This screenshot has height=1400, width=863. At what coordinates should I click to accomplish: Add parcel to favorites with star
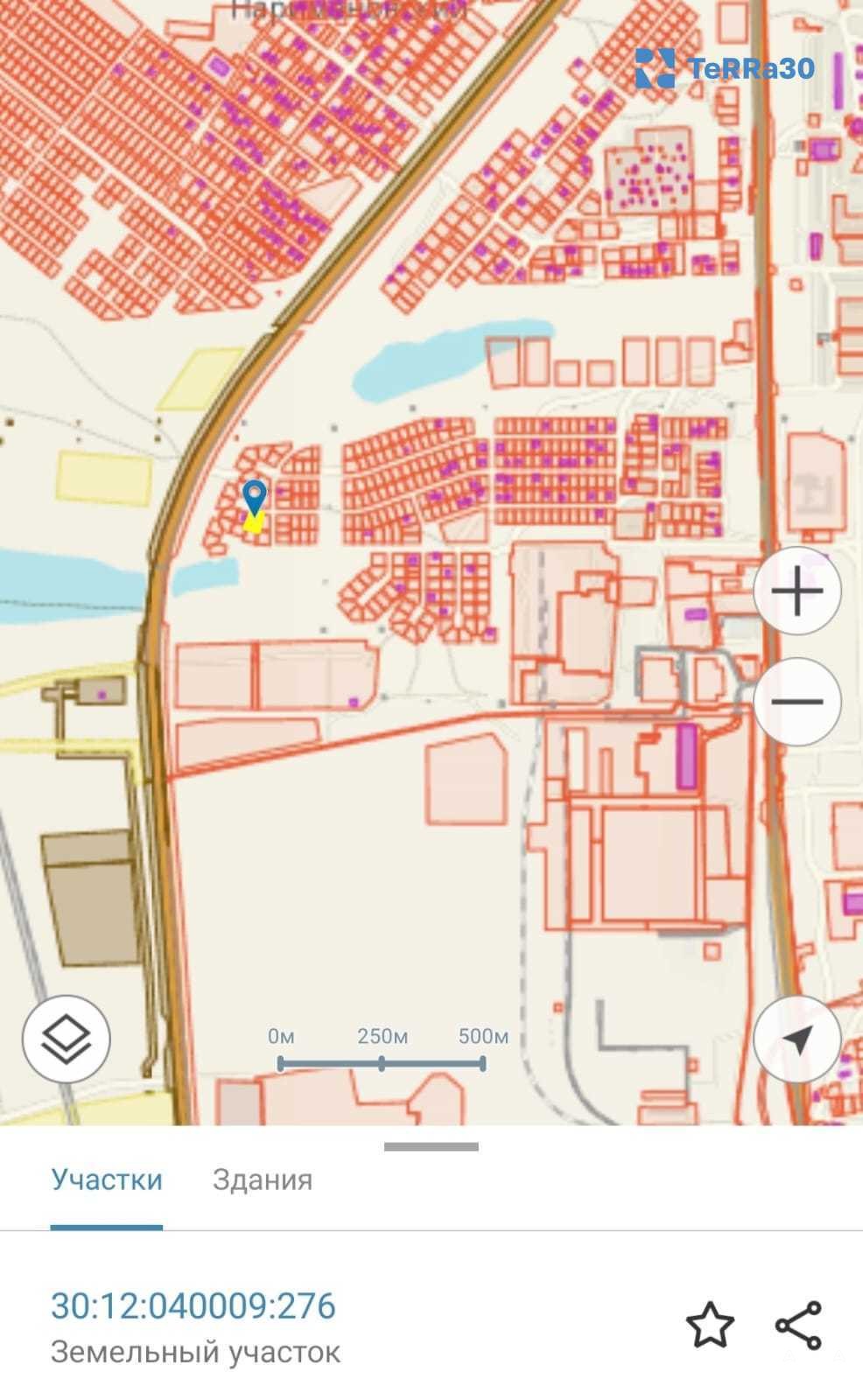pos(710,1325)
